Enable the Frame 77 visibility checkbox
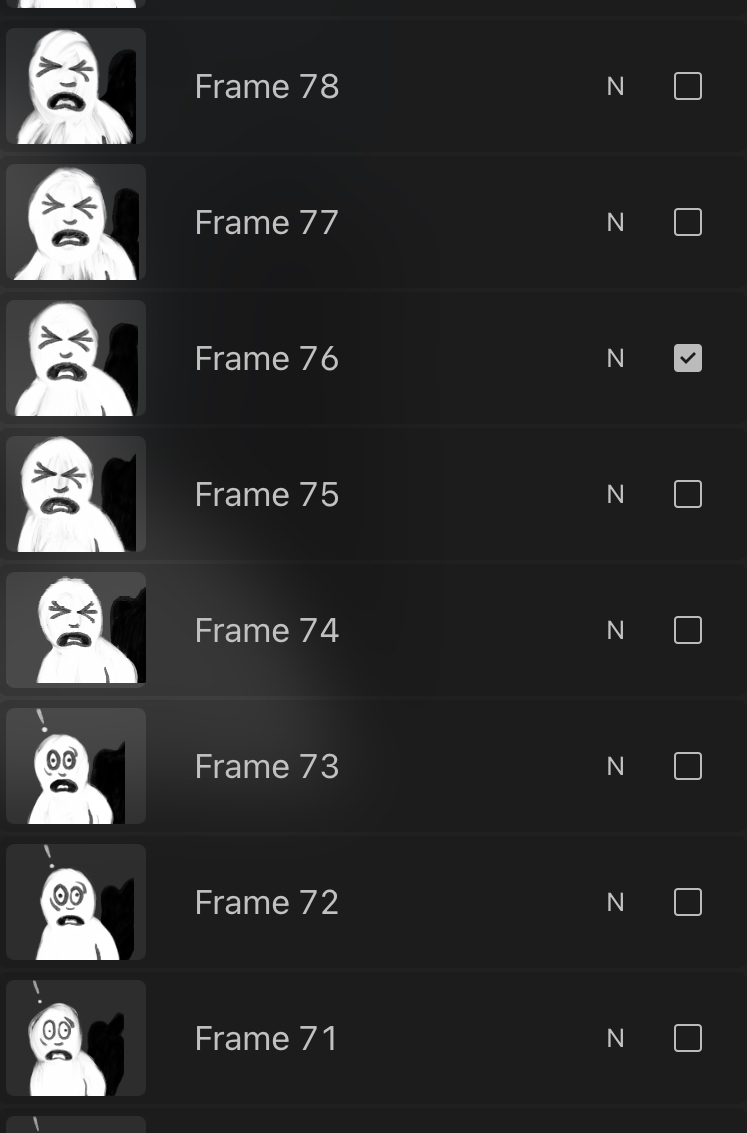The width and height of the screenshot is (747, 1133). [688, 222]
